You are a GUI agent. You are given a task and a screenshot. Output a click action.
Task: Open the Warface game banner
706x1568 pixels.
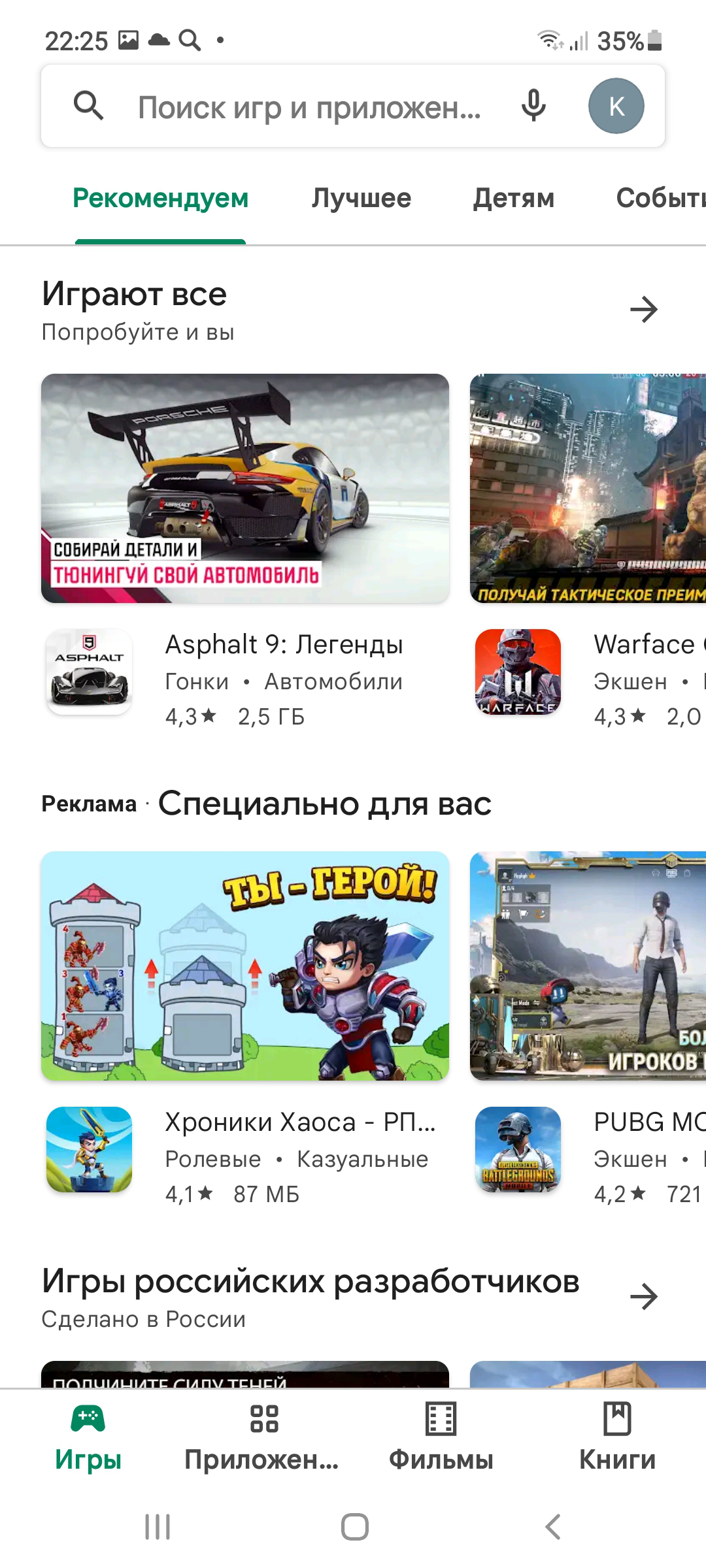coord(588,488)
